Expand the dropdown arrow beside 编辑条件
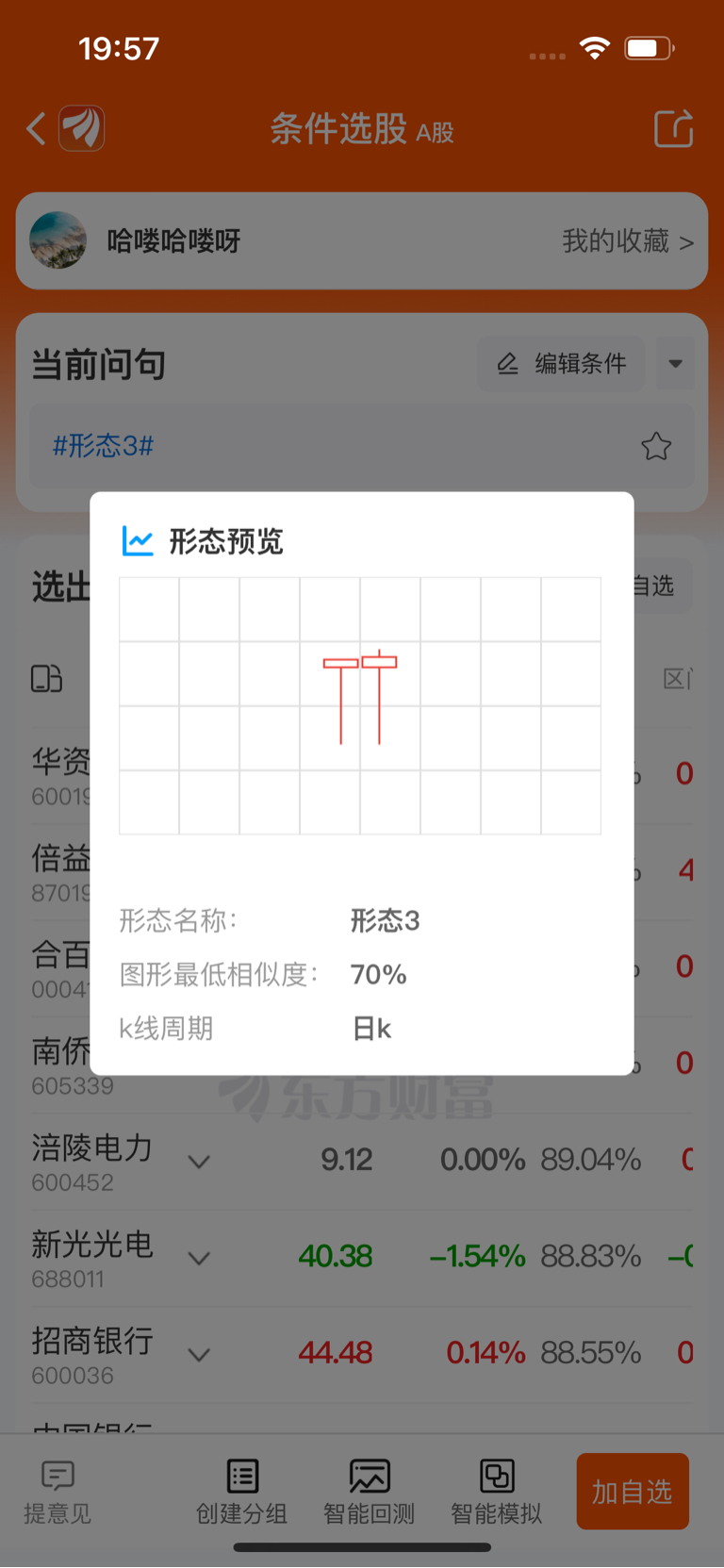724x1568 pixels. (675, 363)
